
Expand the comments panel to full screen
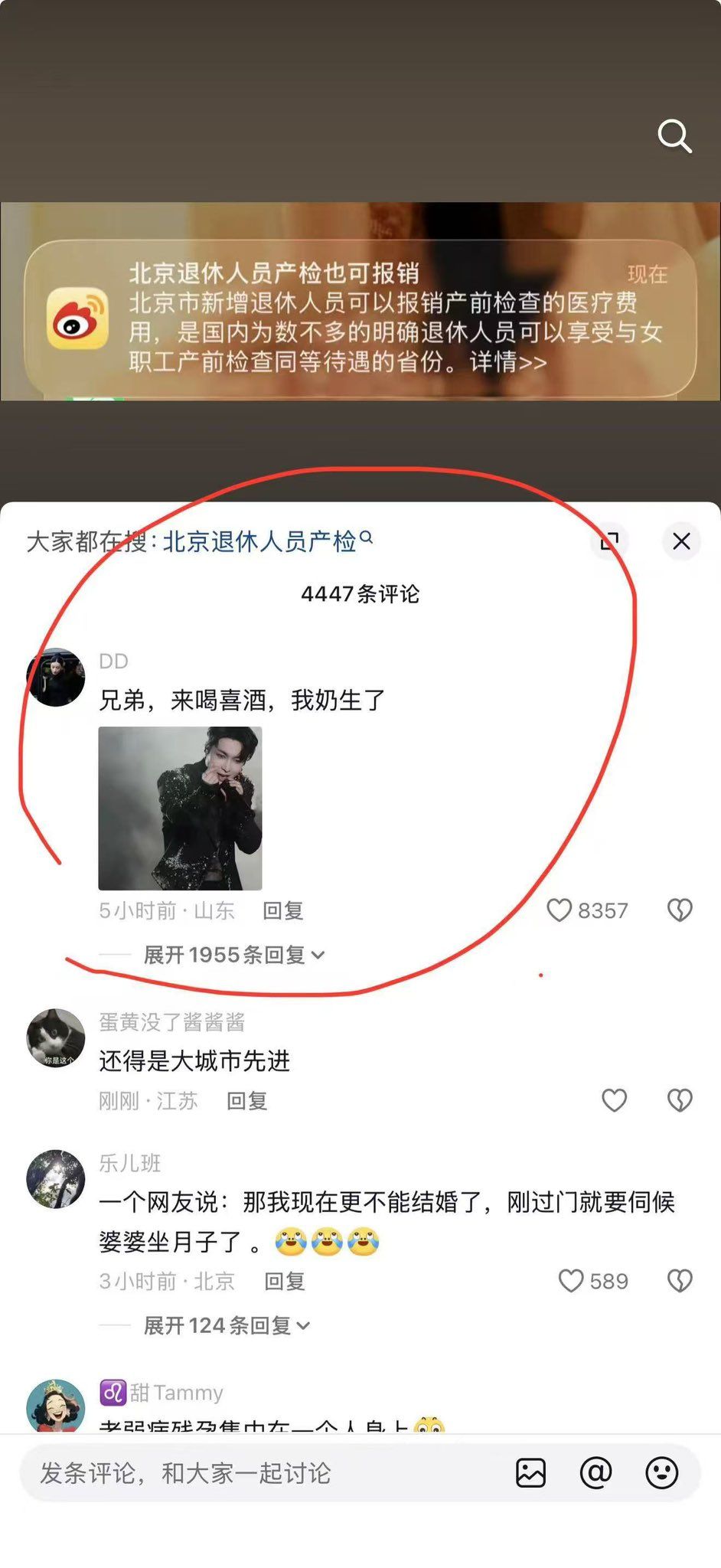[609, 541]
